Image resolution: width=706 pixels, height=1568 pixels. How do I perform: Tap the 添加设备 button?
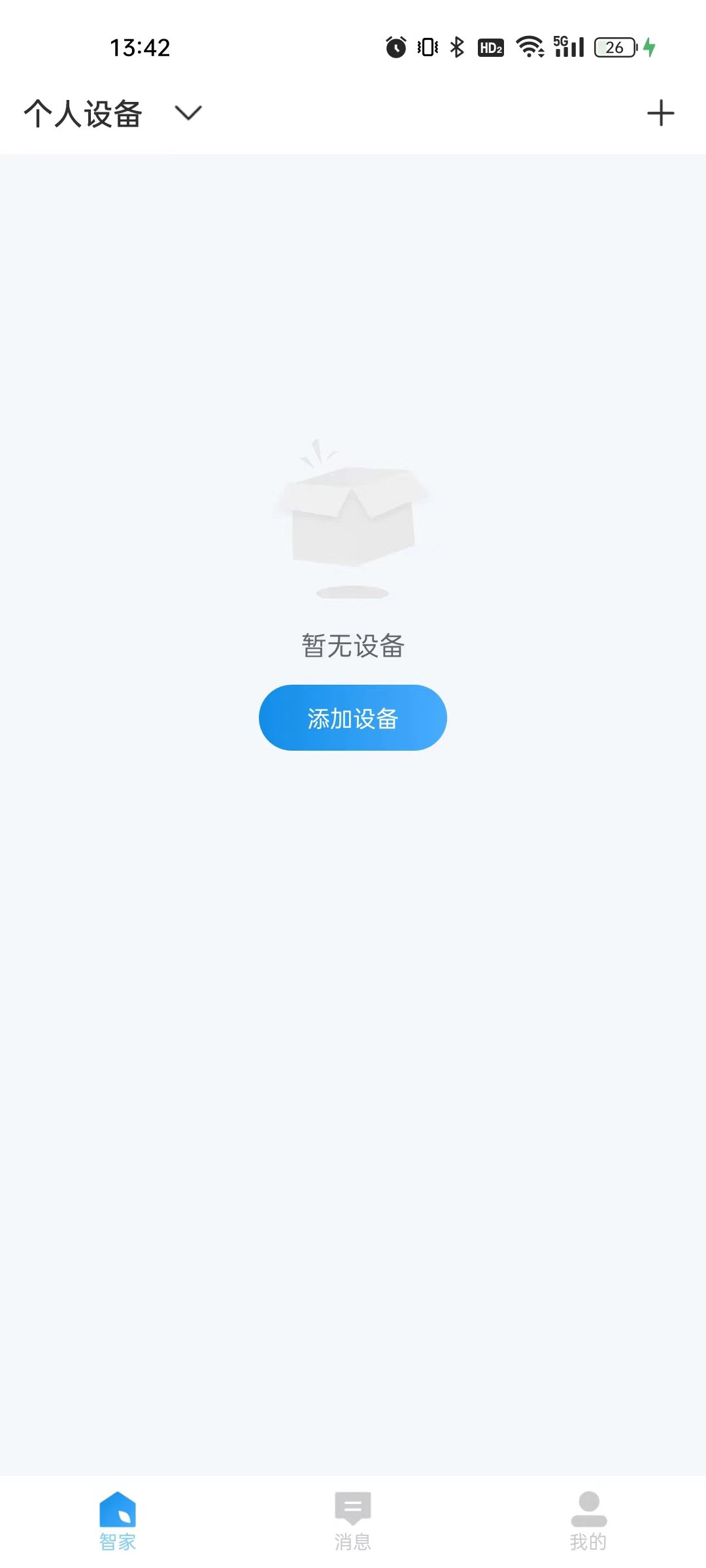tap(353, 718)
